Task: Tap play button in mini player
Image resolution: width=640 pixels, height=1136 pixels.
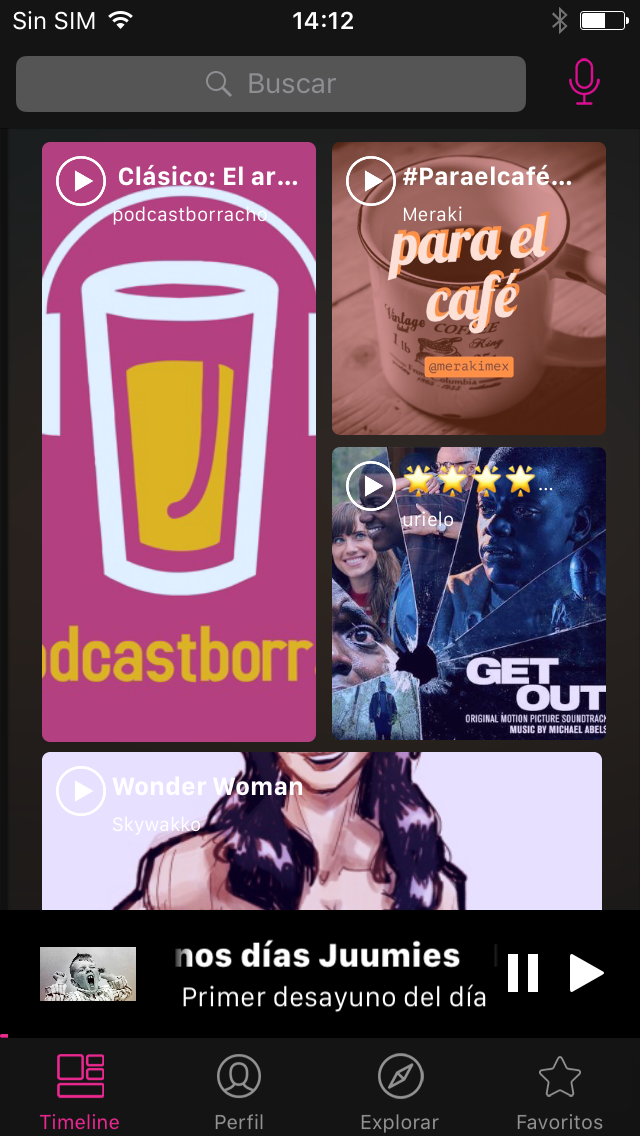Action: (586, 973)
